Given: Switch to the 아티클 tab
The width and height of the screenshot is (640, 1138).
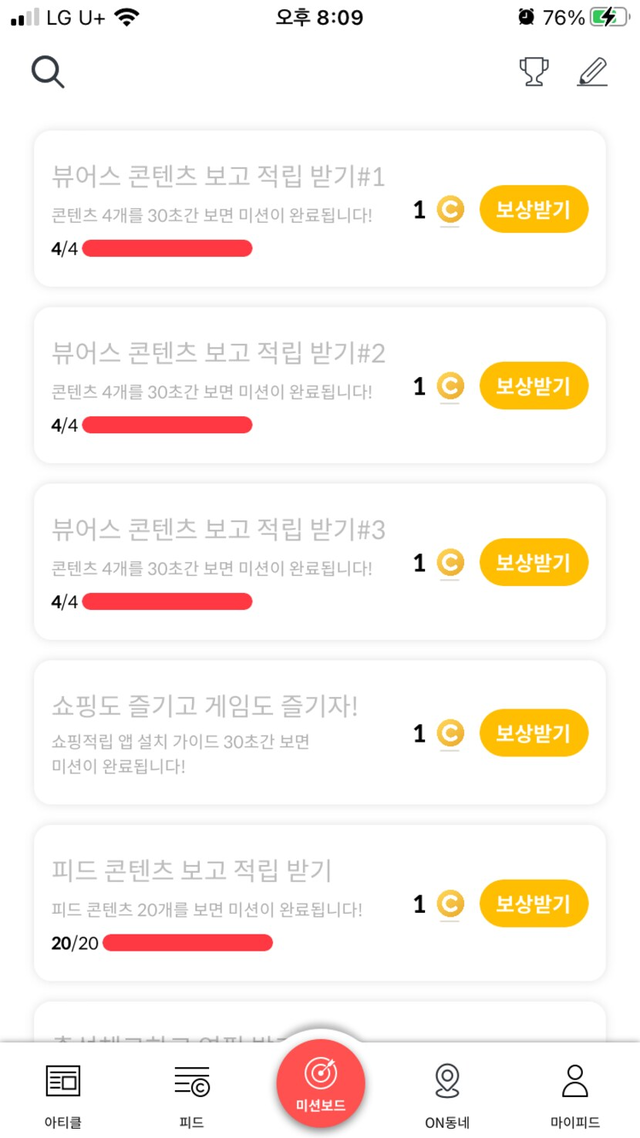Looking at the screenshot, I should [x=63, y=1092].
